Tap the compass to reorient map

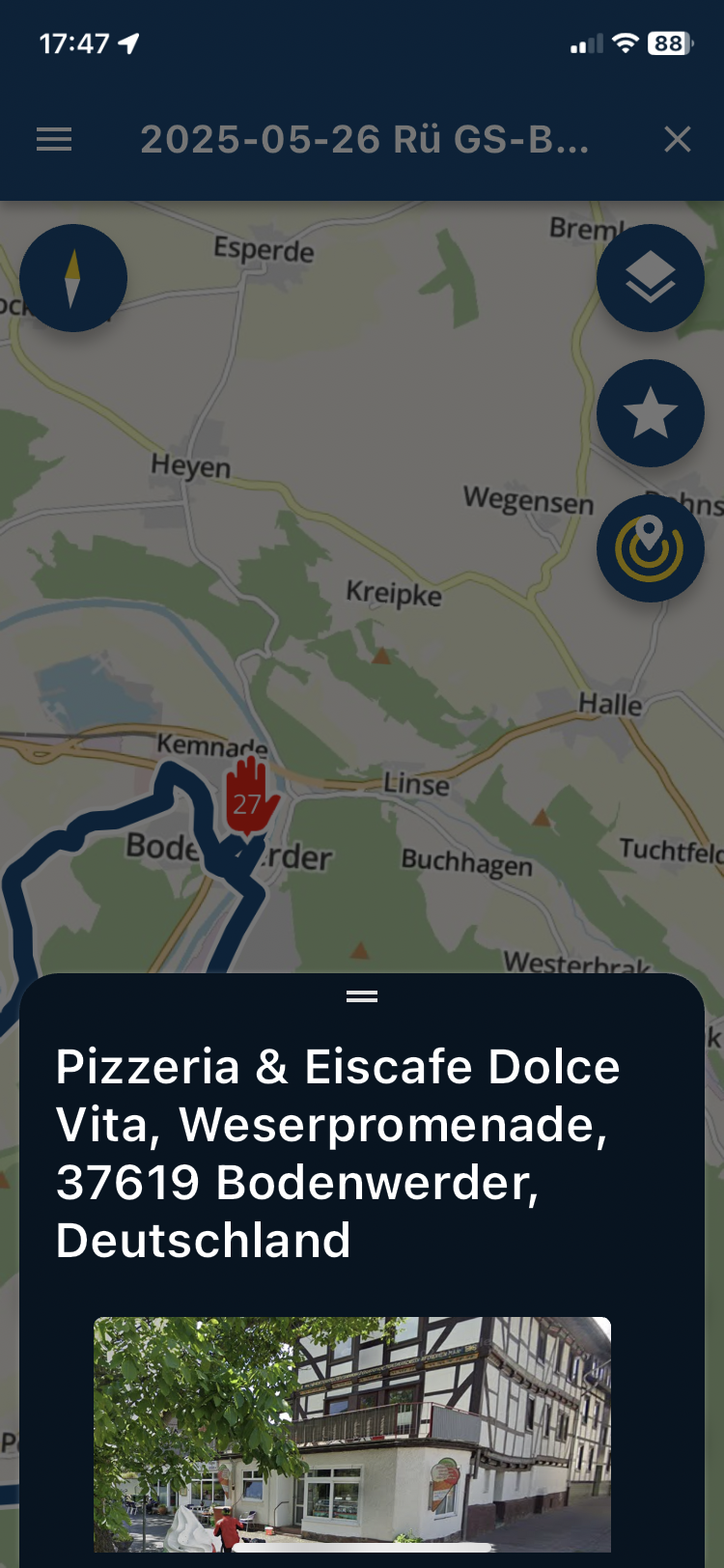pos(73,278)
